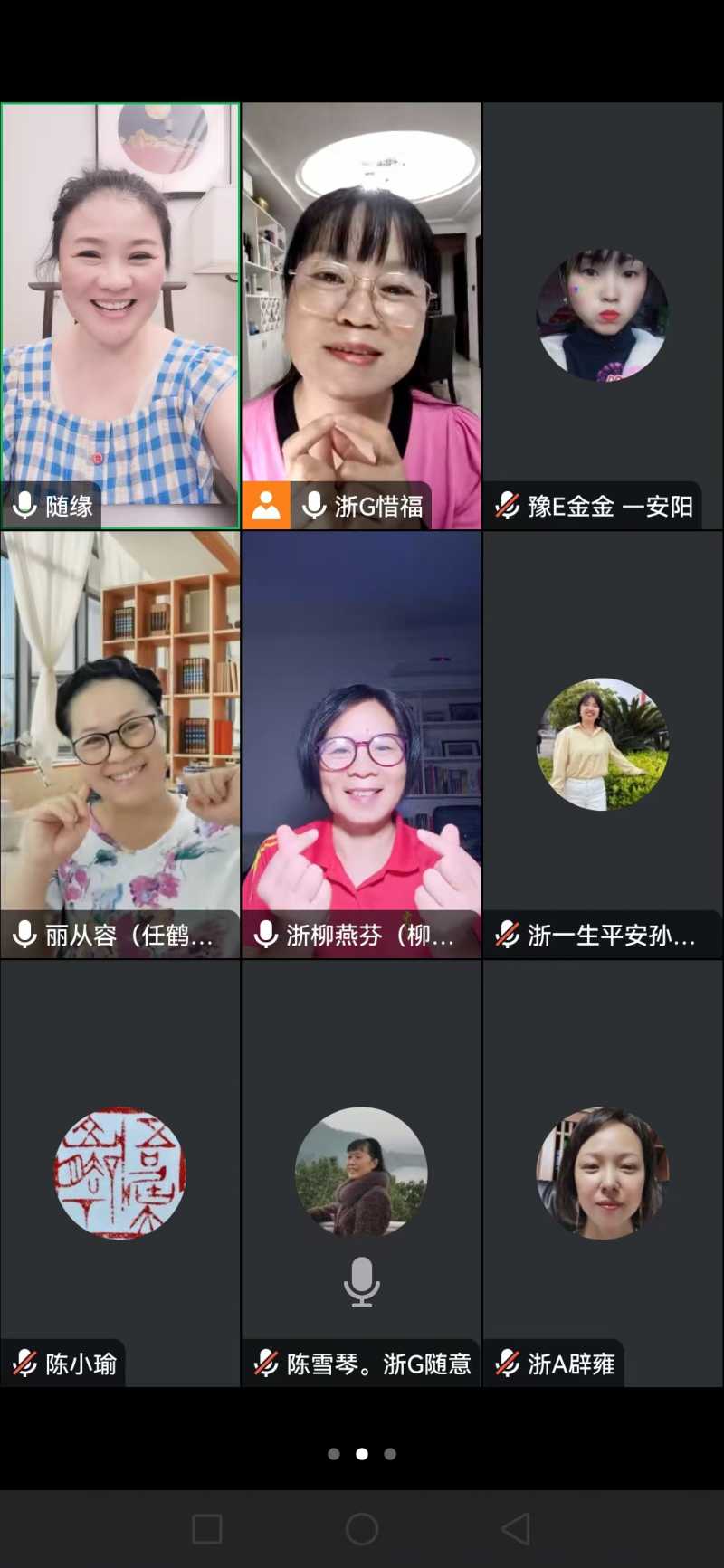Open 丽从容 video tile
Screen dimensions: 724x1568
coord(119,744)
